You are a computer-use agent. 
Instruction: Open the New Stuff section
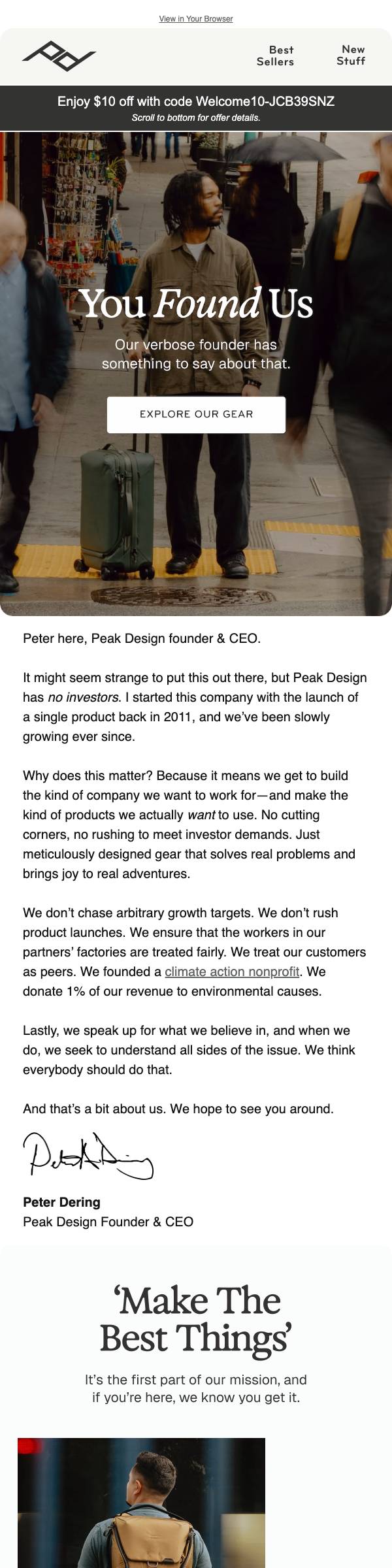click(x=351, y=55)
